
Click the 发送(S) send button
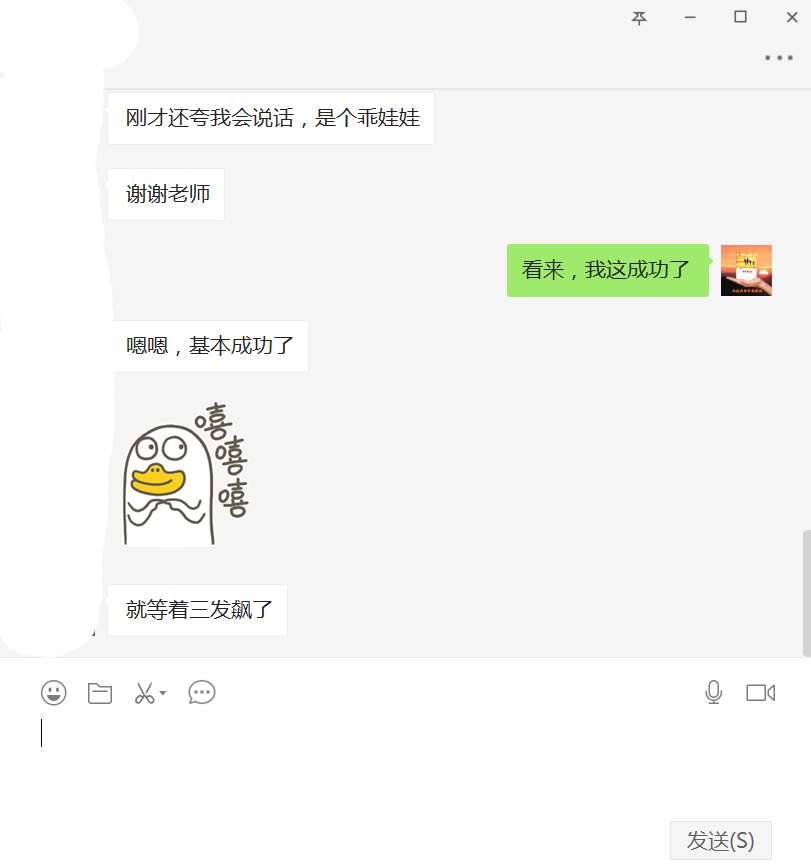click(x=720, y=840)
